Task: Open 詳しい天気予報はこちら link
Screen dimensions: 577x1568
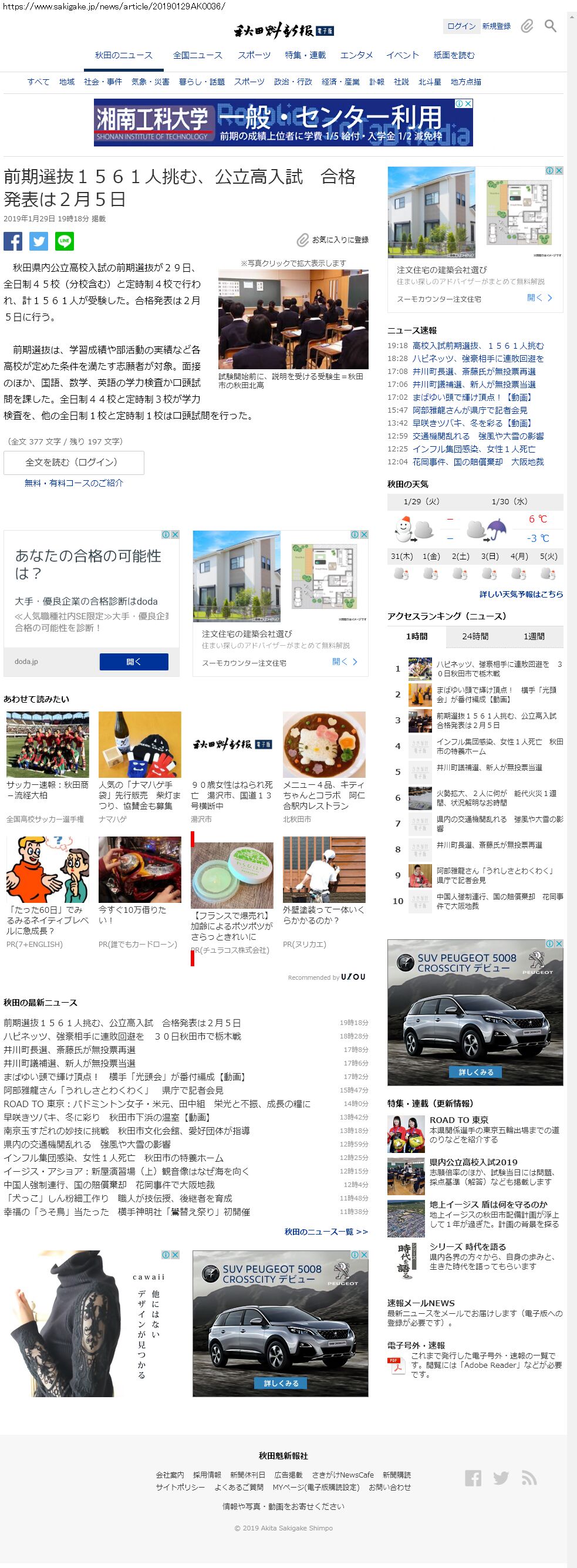Action: [x=521, y=594]
